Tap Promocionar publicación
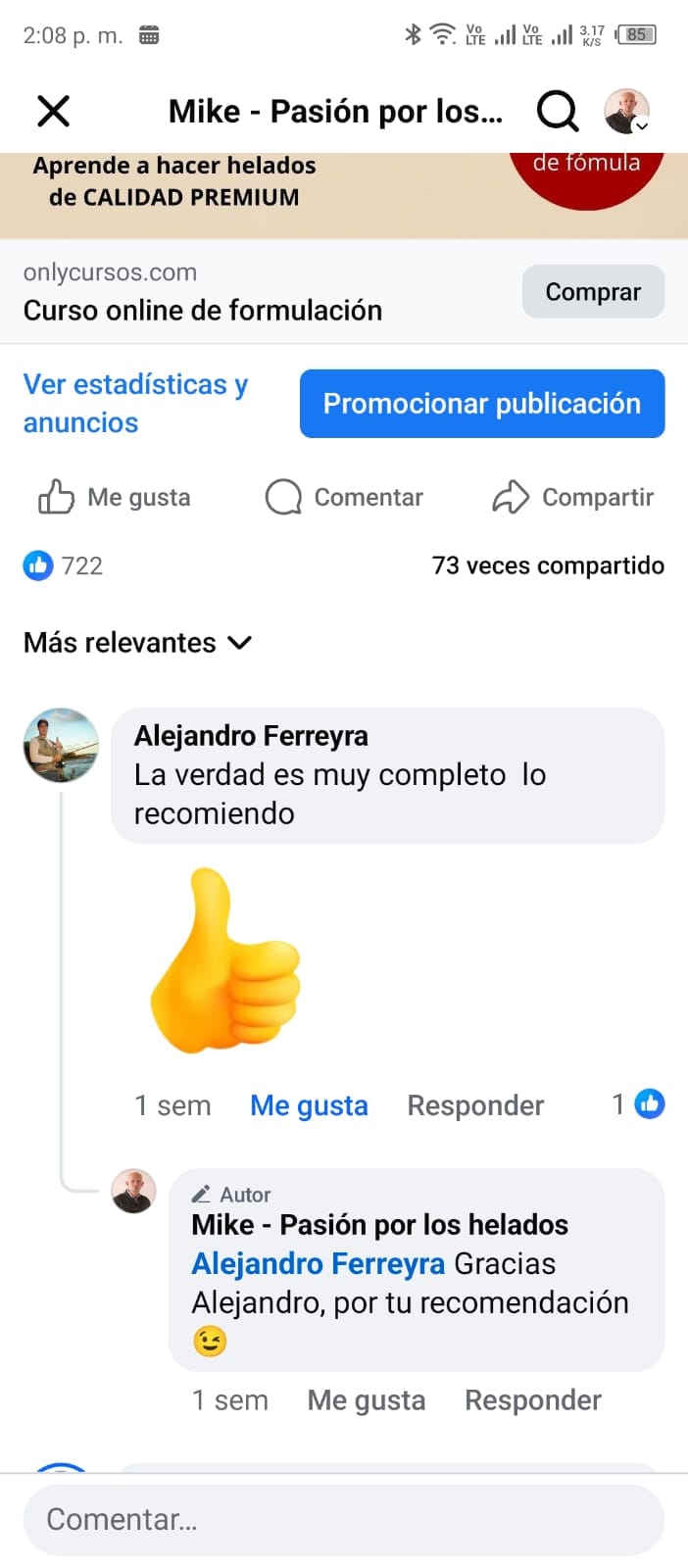Image resolution: width=688 pixels, height=1568 pixels. (x=482, y=403)
